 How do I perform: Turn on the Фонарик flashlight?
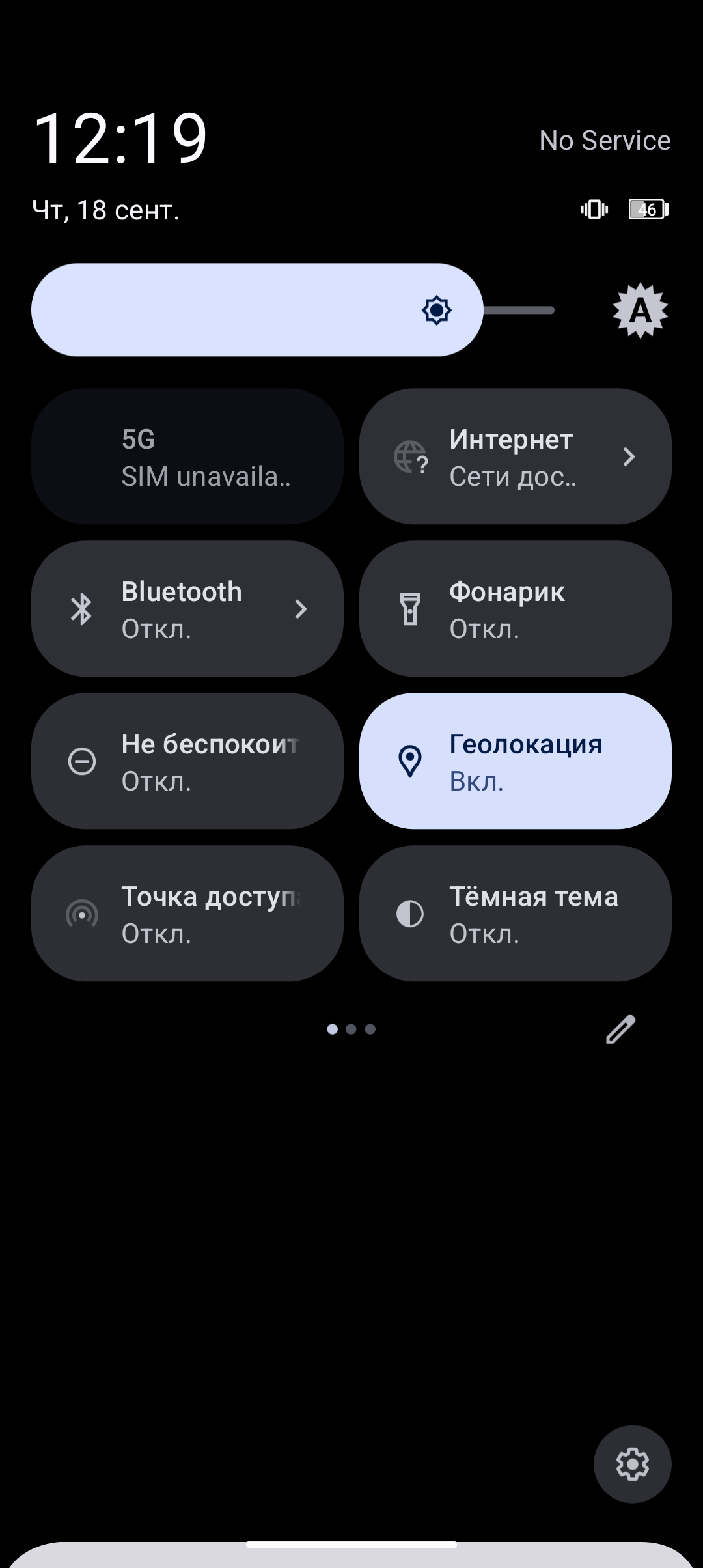[515, 609]
